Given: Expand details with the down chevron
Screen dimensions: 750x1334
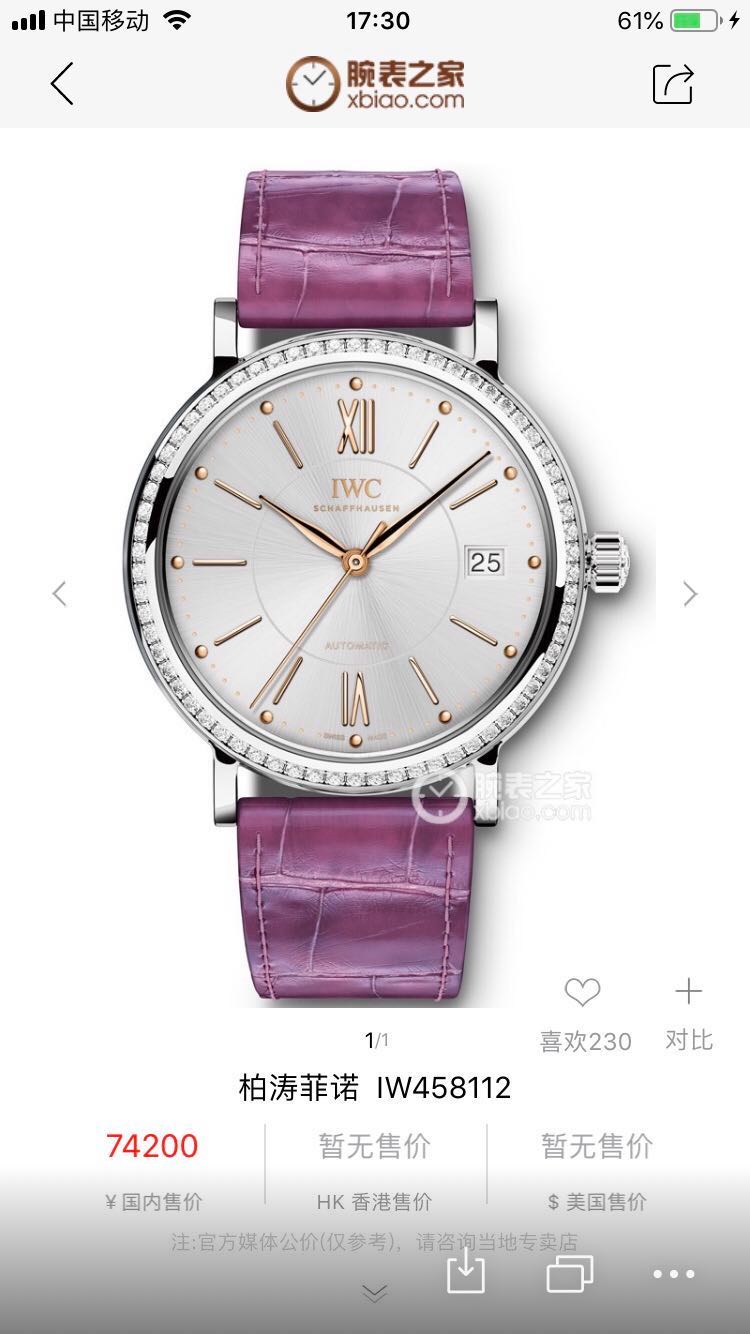Looking at the screenshot, I should click(374, 1294).
